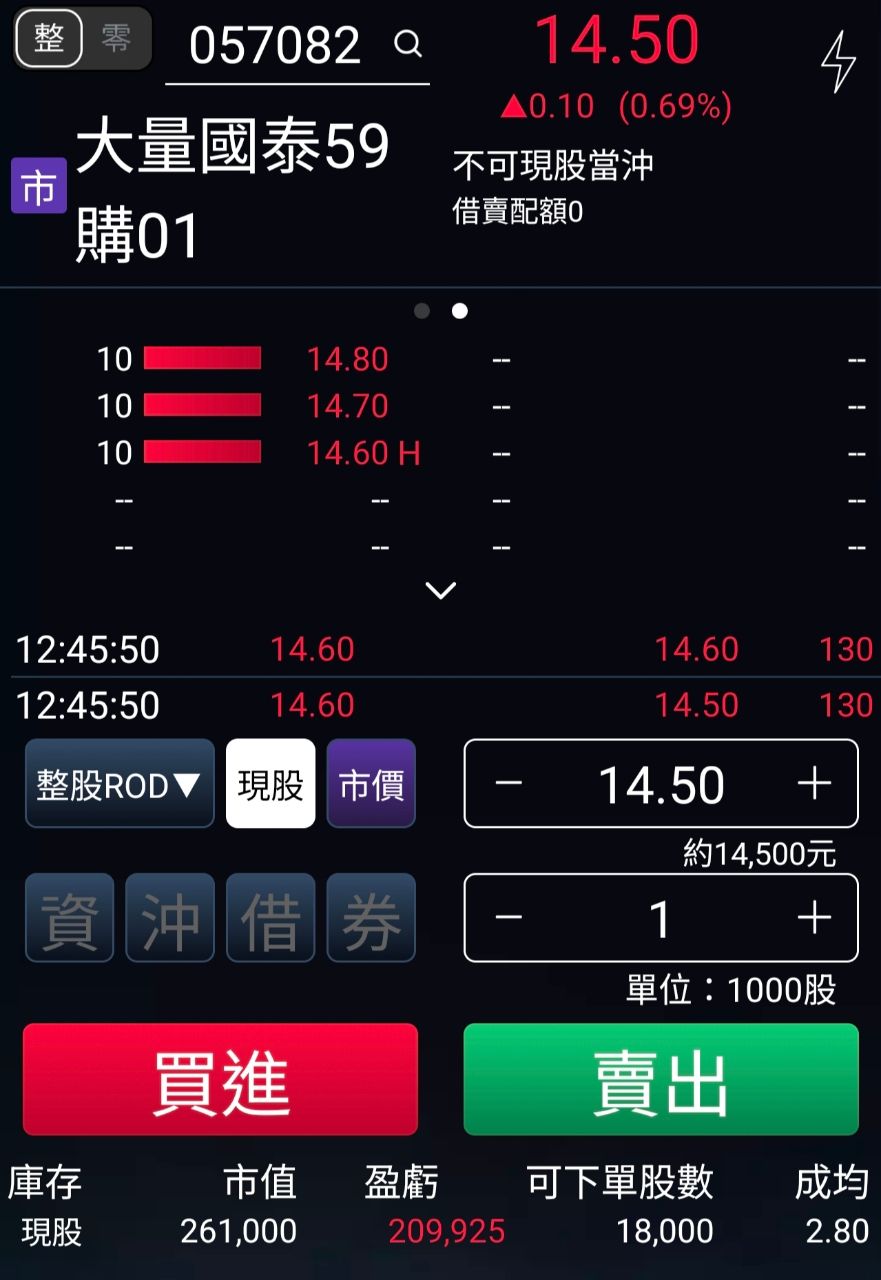881x1280 pixels.
Task: Pick the 14.70 ask price row
Action: coord(347,407)
